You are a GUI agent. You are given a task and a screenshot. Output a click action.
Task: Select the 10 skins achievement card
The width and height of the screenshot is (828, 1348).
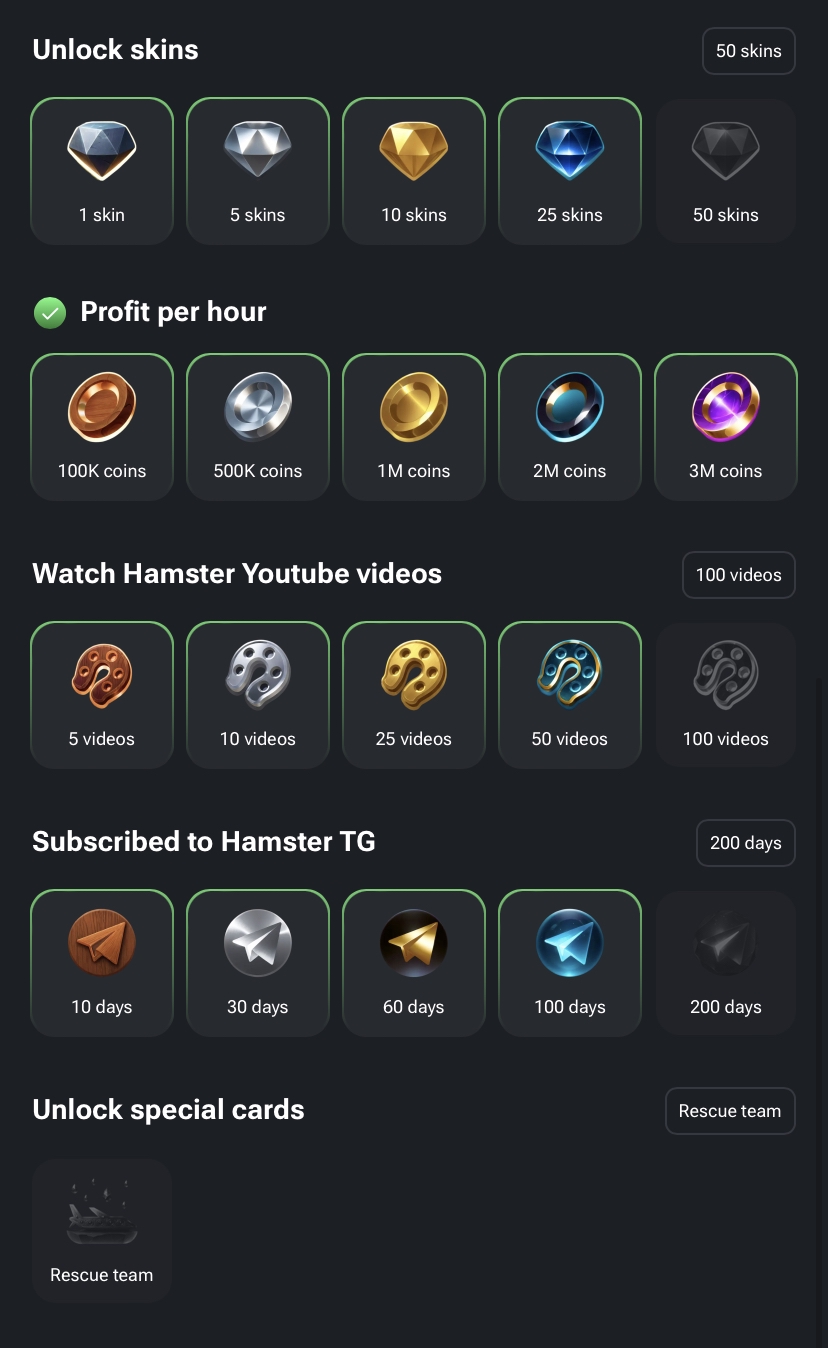click(414, 171)
